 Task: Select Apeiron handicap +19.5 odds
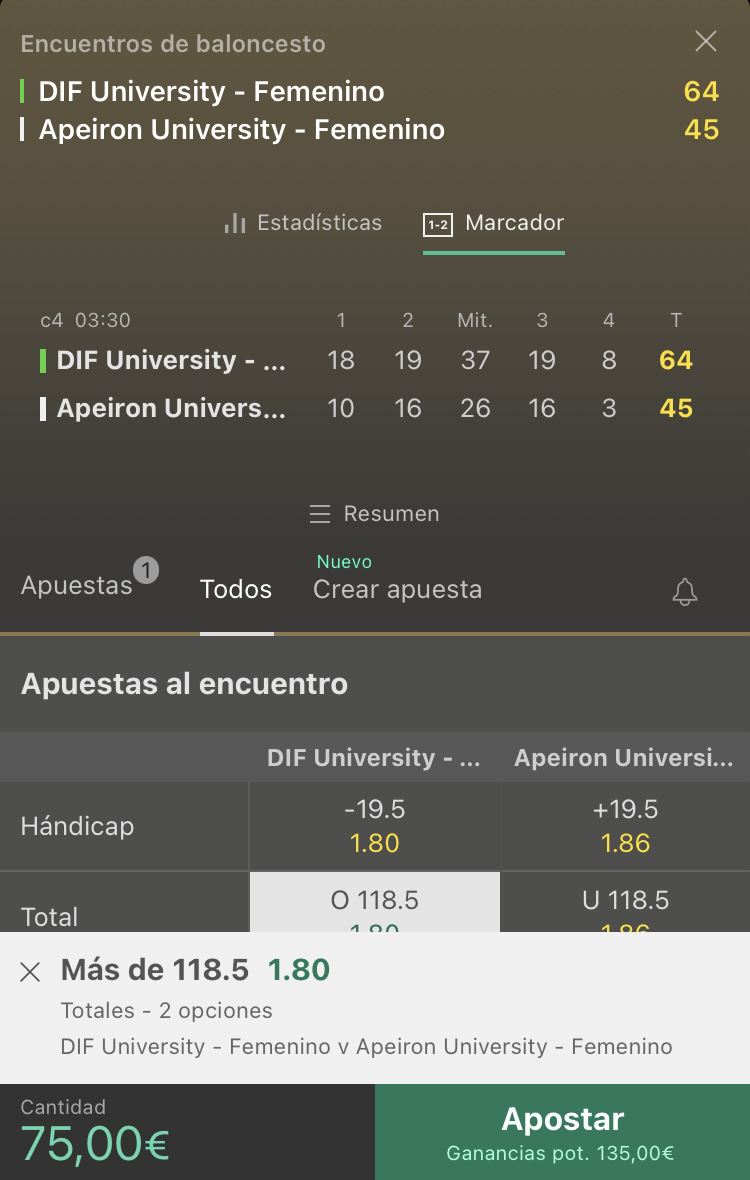pos(625,826)
